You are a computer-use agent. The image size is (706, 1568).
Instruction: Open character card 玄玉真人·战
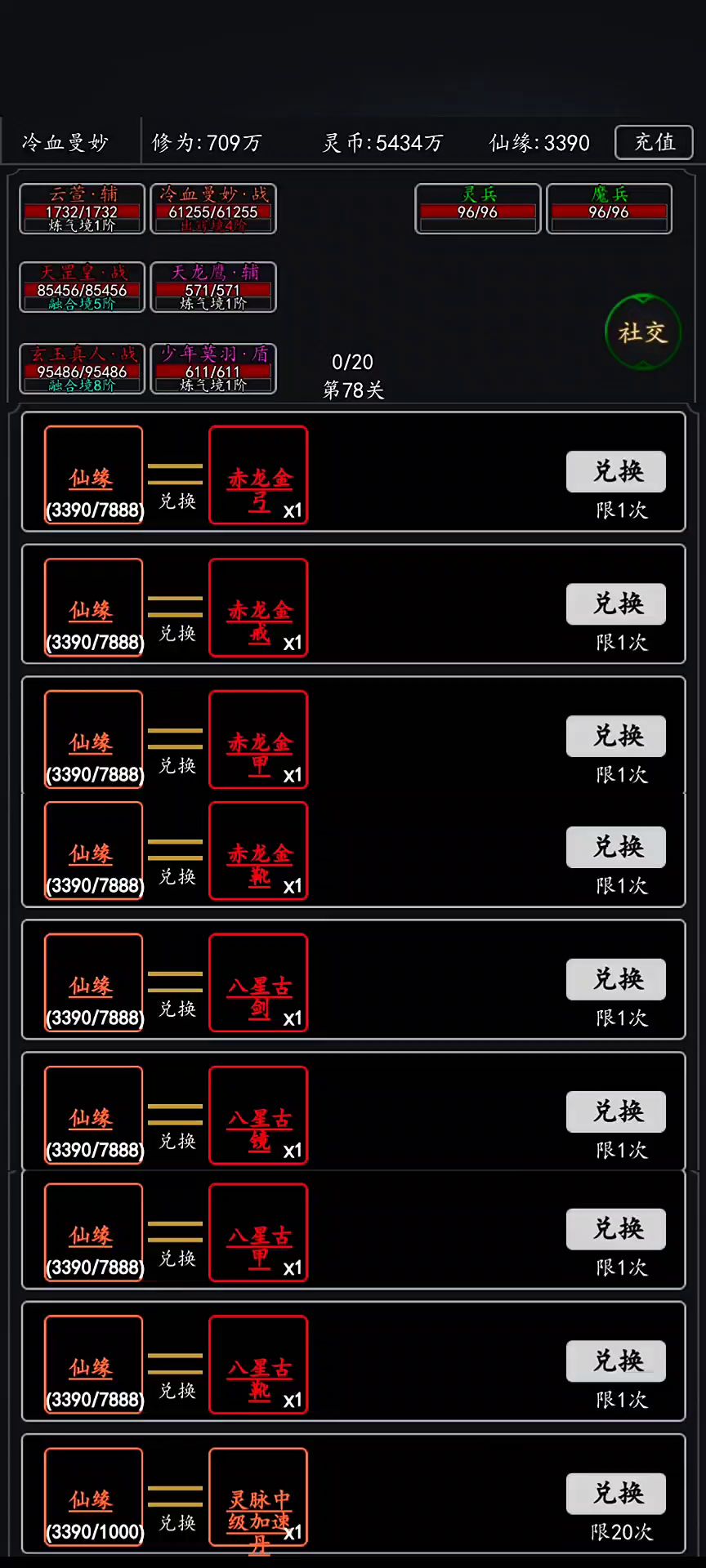click(82, 369)
